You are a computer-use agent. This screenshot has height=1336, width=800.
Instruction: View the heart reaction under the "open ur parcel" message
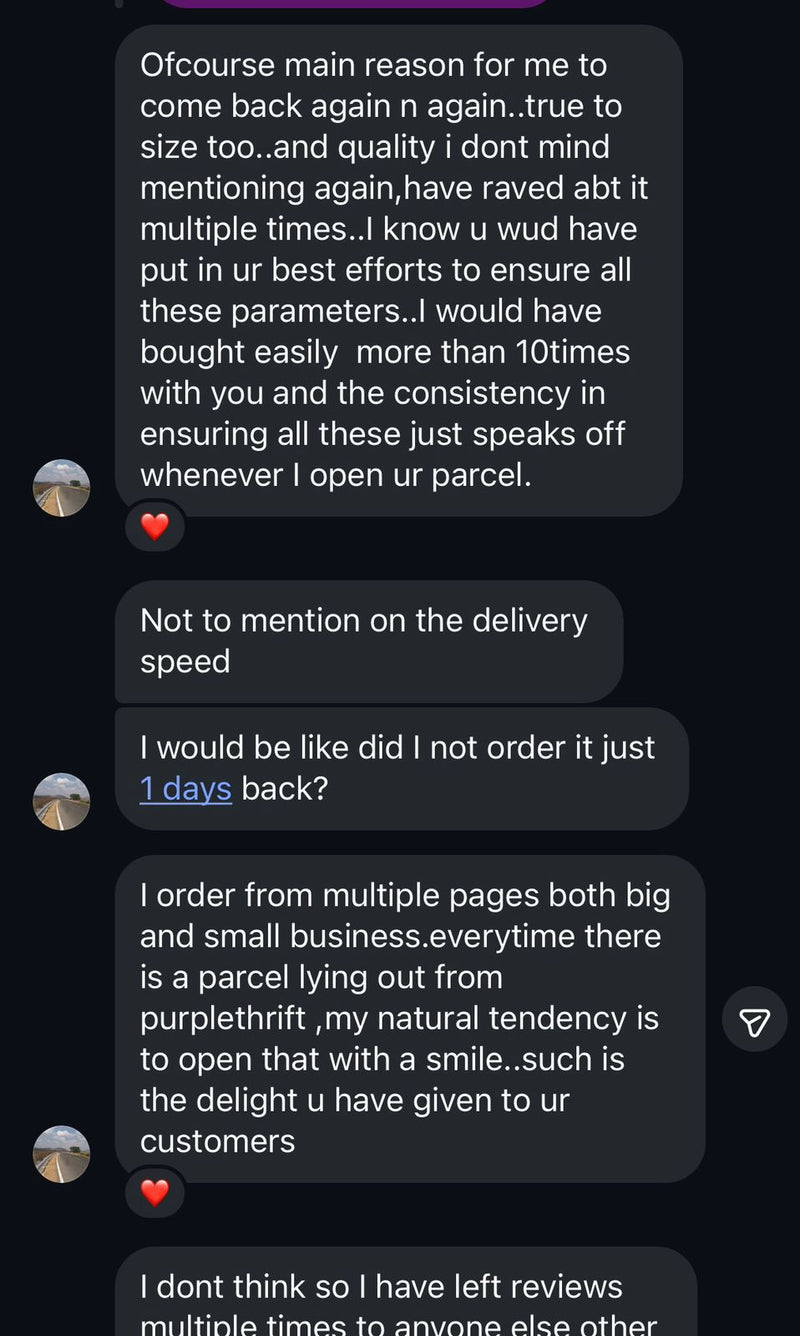[x=155, y=526]
